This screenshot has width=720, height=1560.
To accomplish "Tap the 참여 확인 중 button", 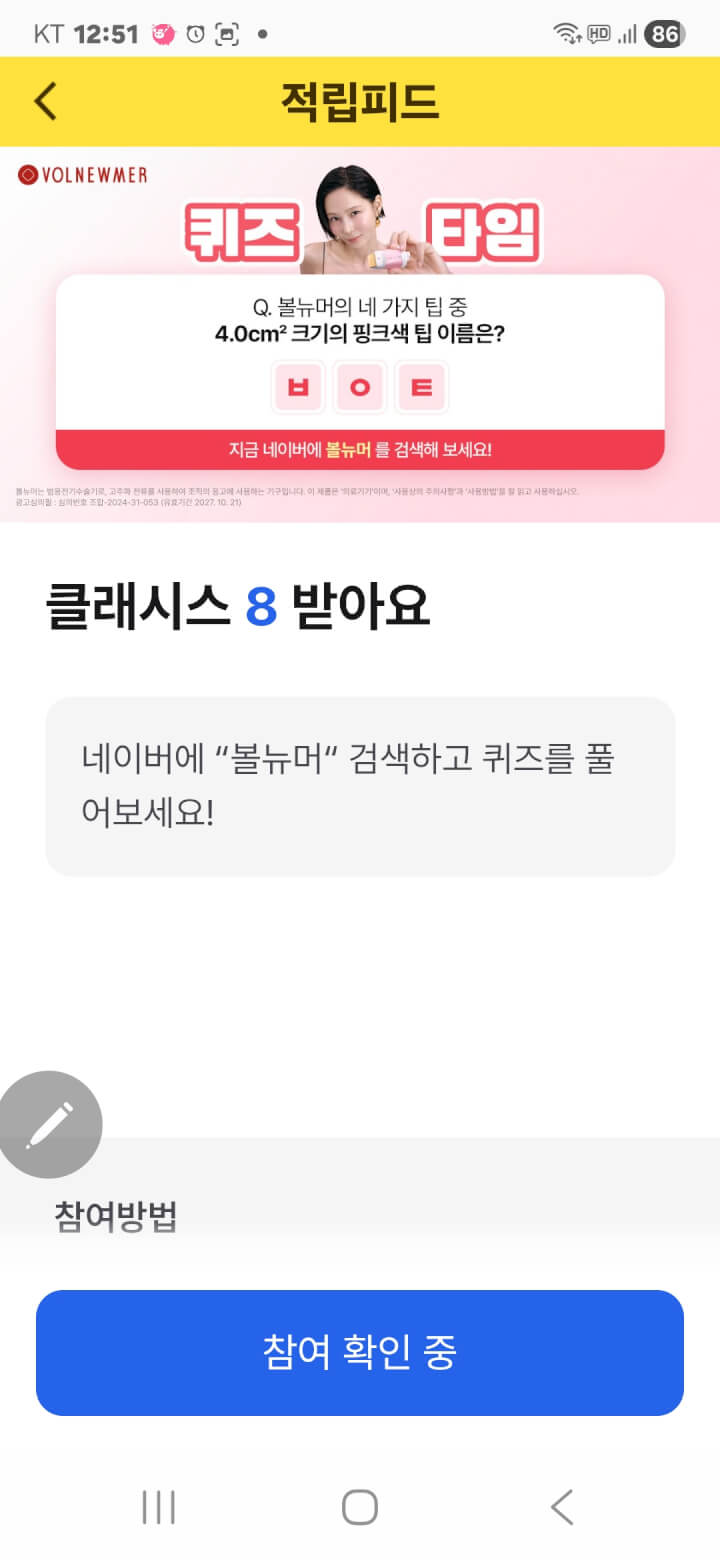I will 360,1352.
